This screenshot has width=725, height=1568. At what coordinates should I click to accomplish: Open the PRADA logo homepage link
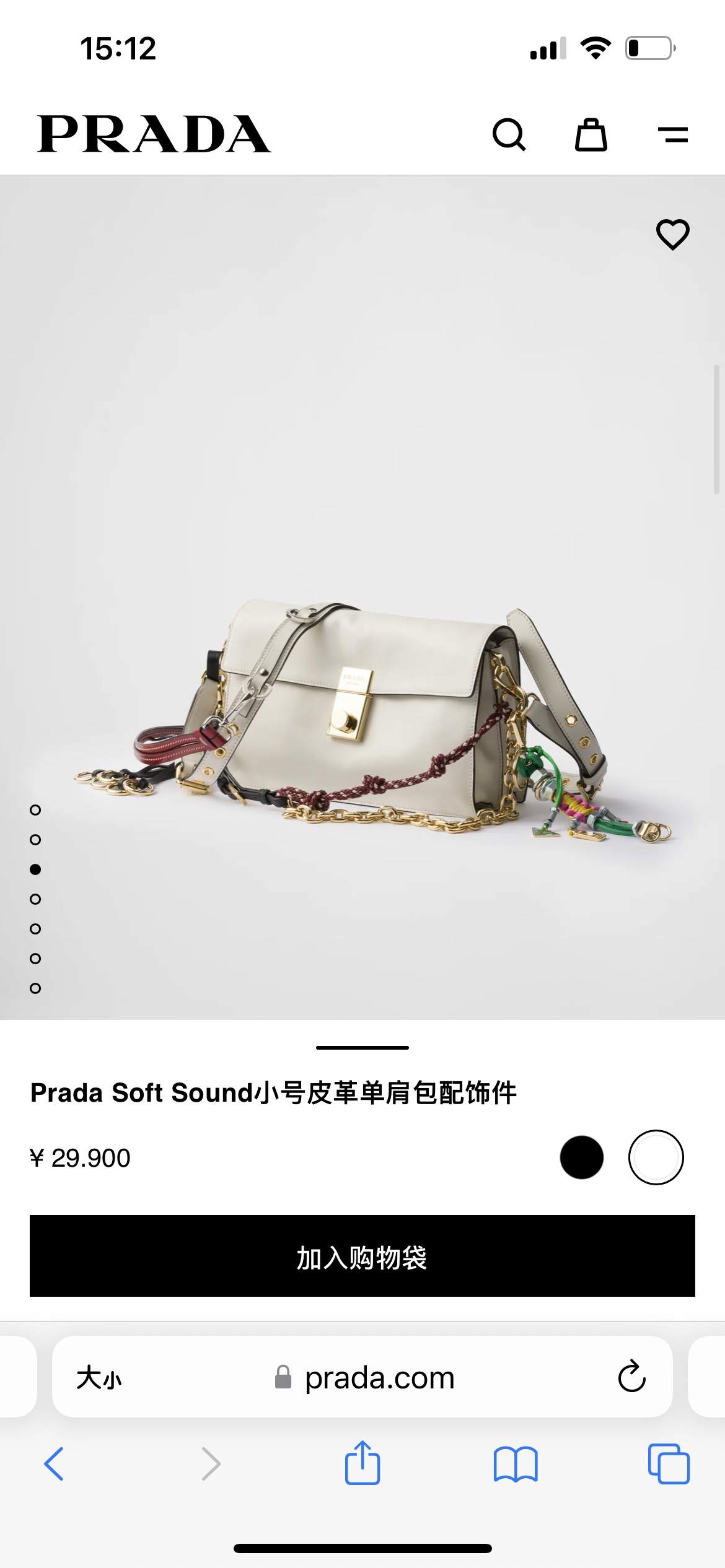click(154, 134)
